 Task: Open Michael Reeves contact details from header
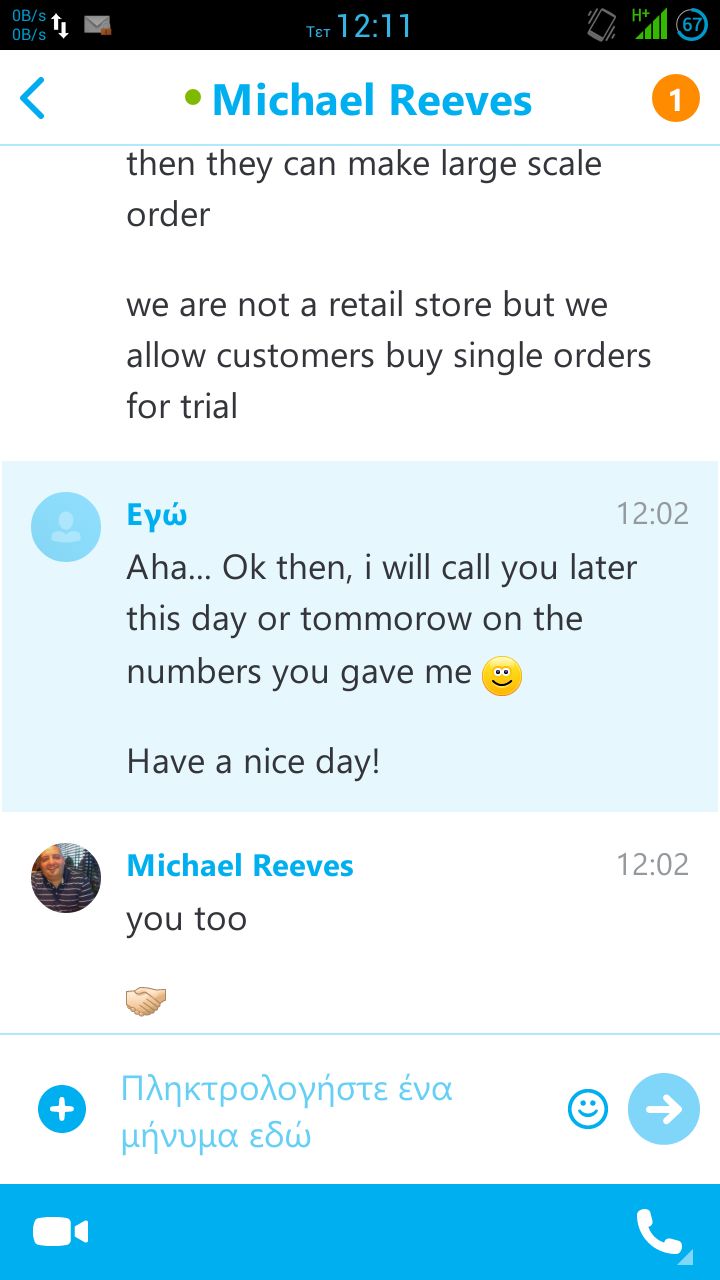372,100
